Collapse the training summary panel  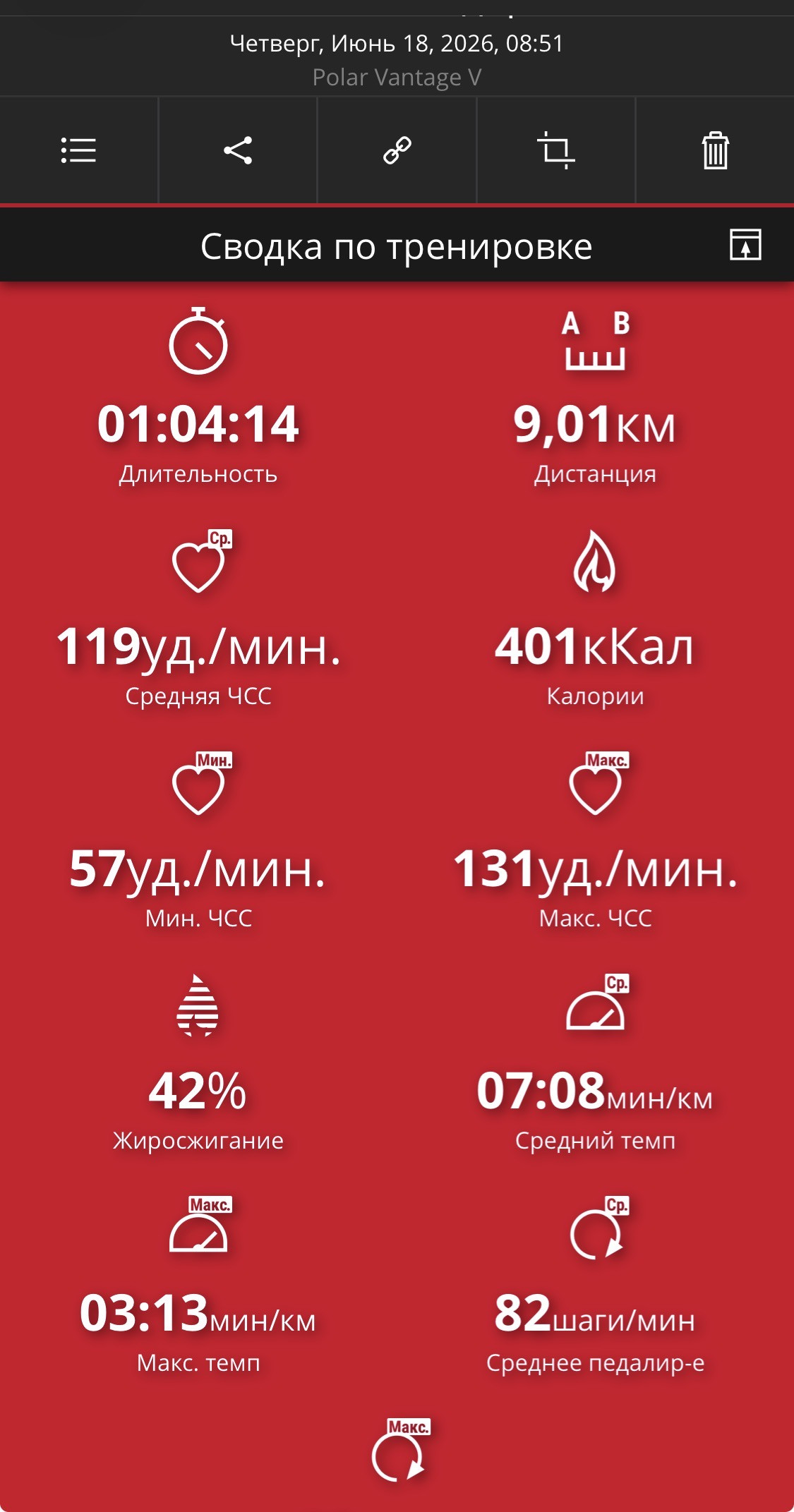745,245
